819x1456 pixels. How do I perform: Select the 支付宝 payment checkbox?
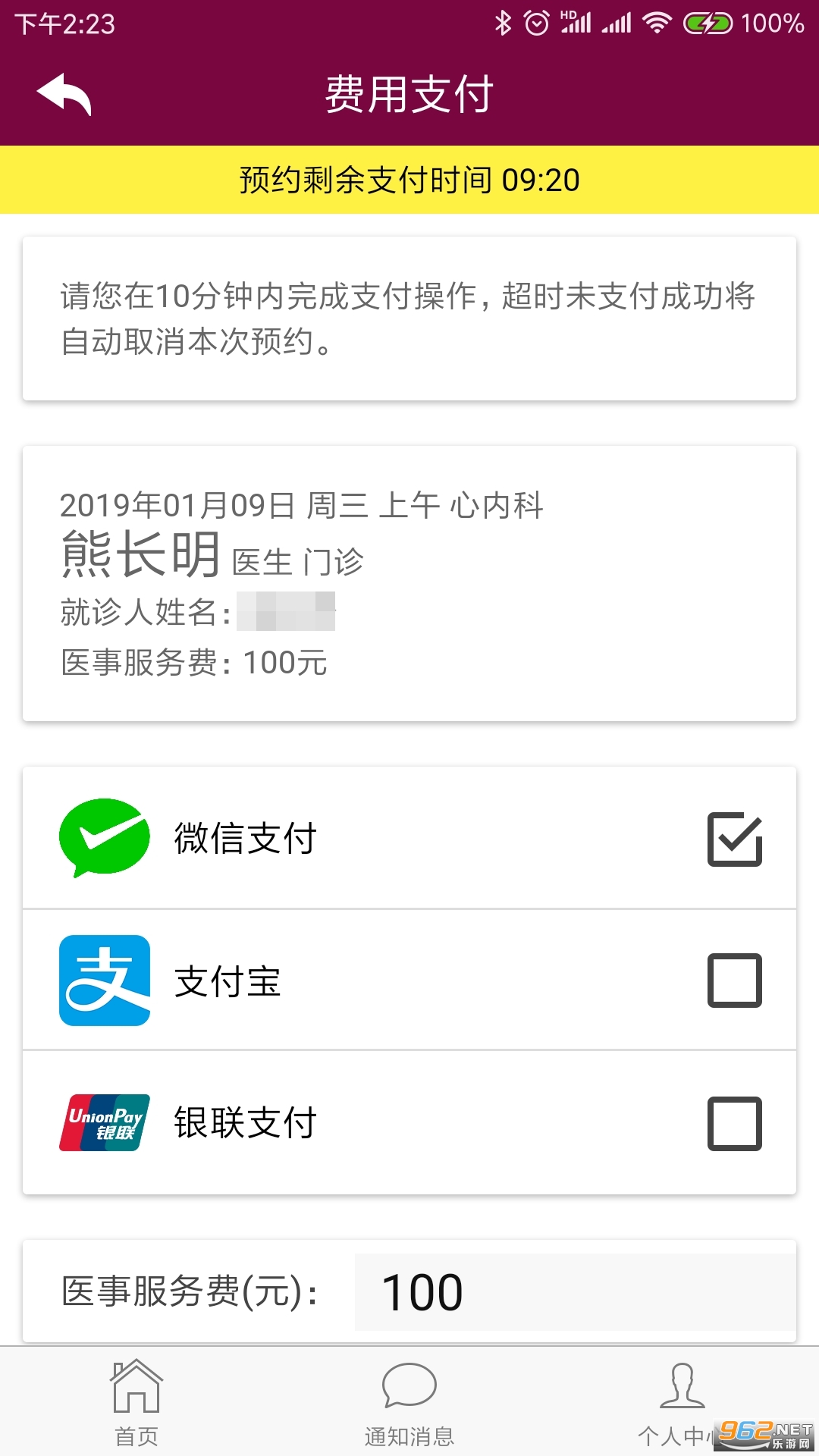tap(734, 981)
